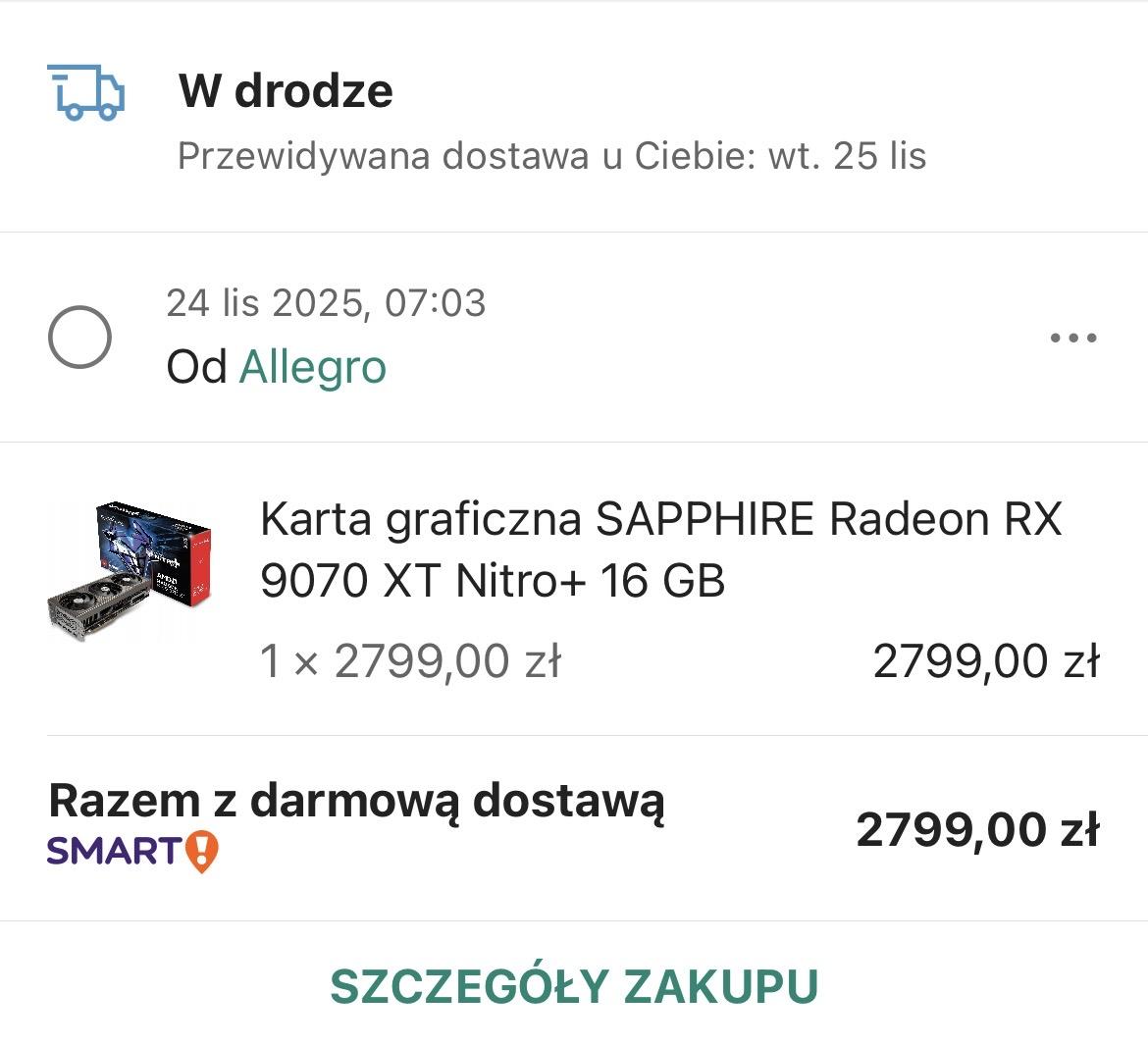The image size is (1148, 1047).
Task: Select the circle next to the Allegro order
Action: pos(79,338)
